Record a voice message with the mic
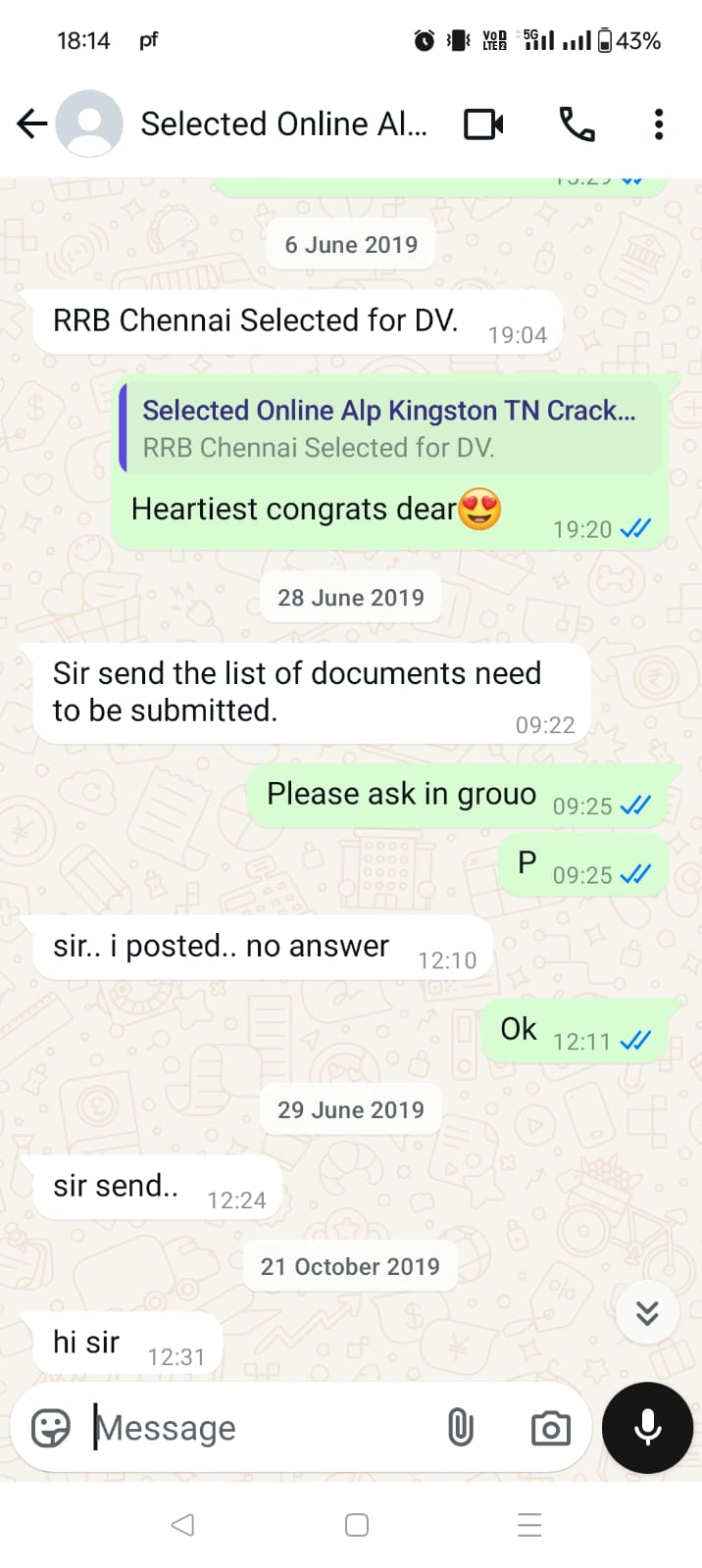 click(647, 1428)
